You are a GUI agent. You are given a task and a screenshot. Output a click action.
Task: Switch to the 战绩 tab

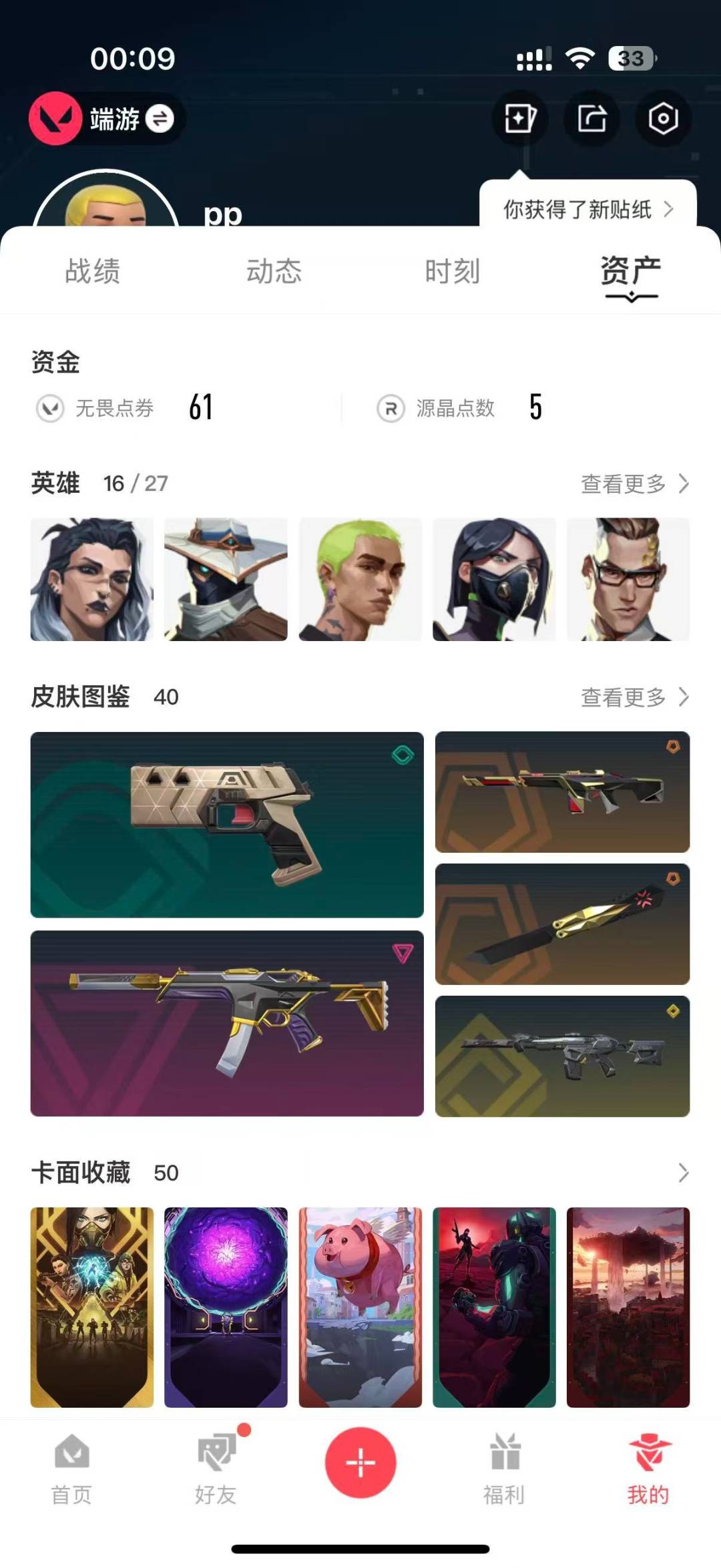[93, 271]
